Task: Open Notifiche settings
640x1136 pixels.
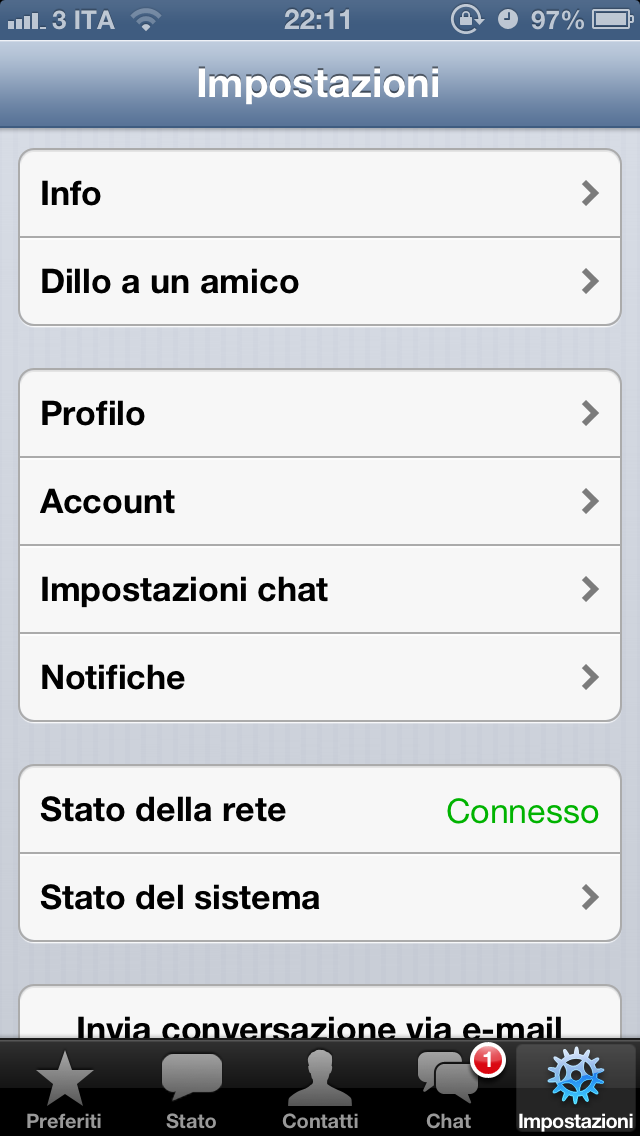Action: (x=320, y=677)
